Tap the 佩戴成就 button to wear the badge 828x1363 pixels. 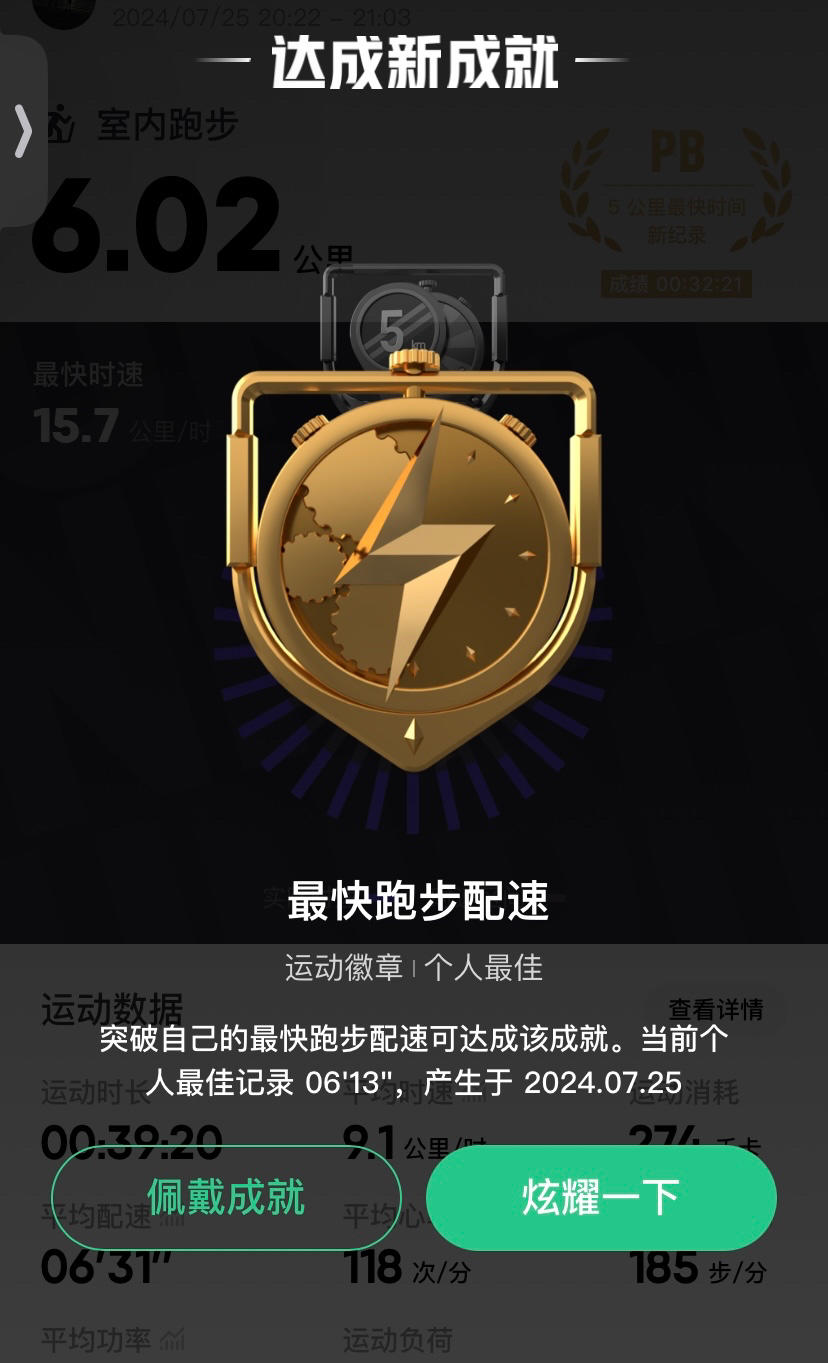click(226, 1197)
